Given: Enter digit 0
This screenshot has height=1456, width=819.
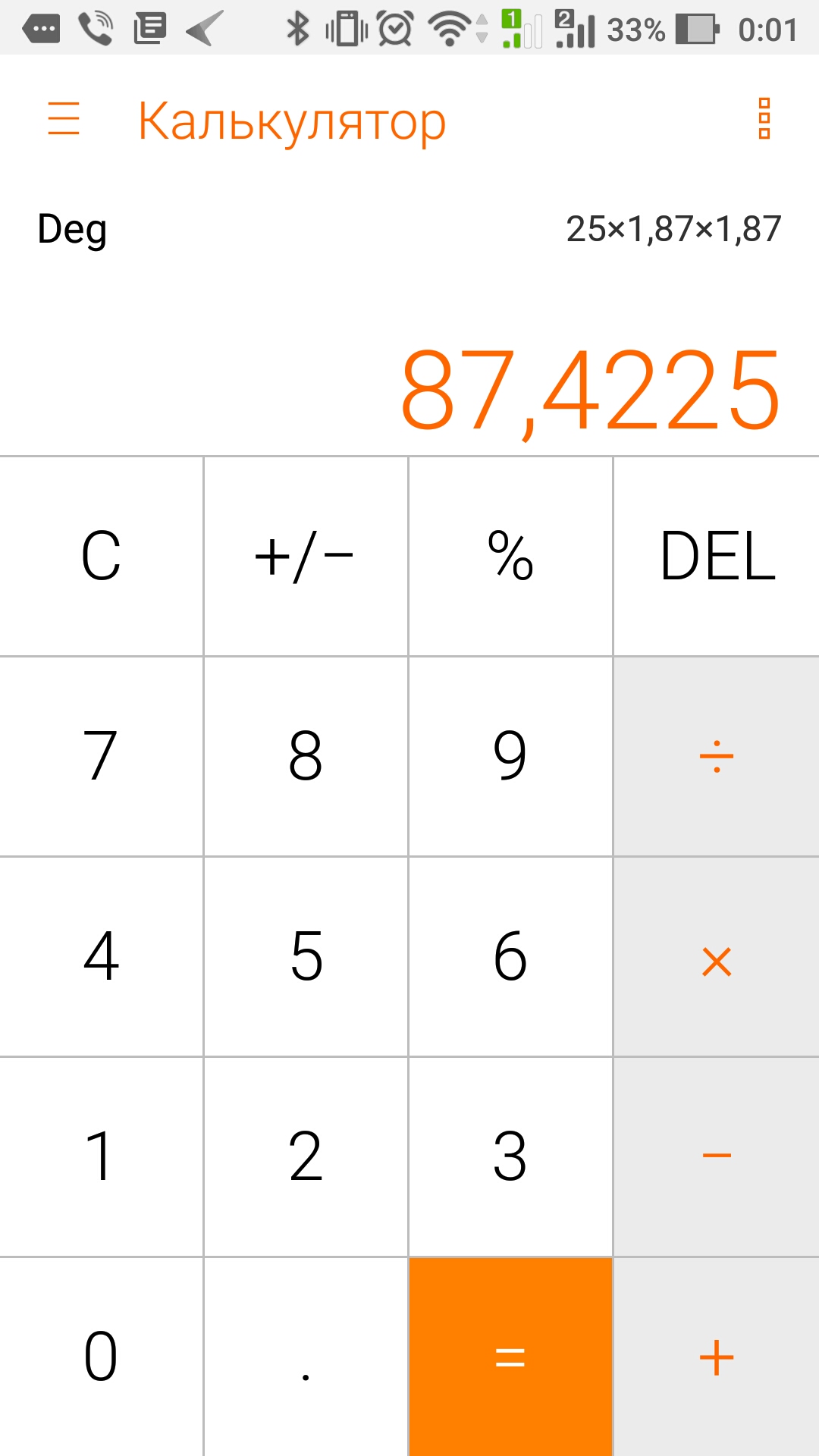Looking at the screenshot, I should pyautogui.click(x=101, y=1357).
